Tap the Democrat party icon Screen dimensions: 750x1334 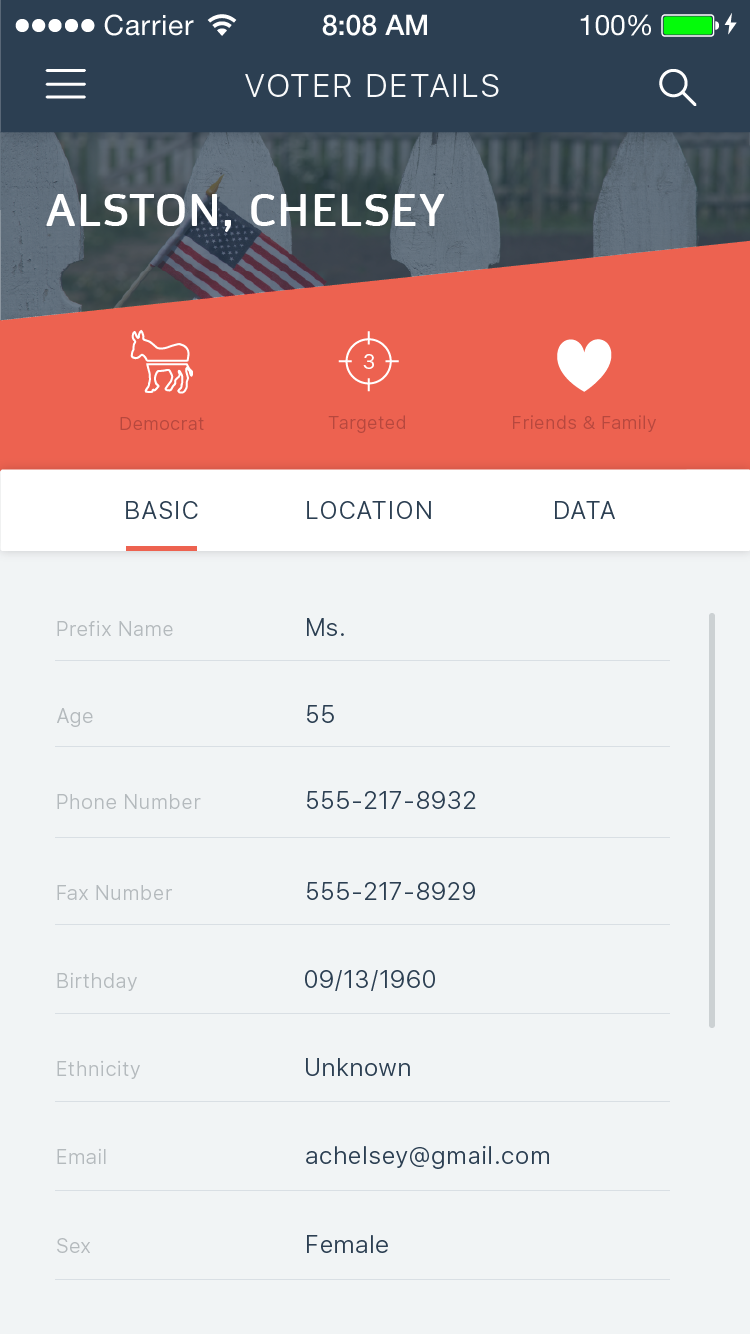click(x=161, y=363)
